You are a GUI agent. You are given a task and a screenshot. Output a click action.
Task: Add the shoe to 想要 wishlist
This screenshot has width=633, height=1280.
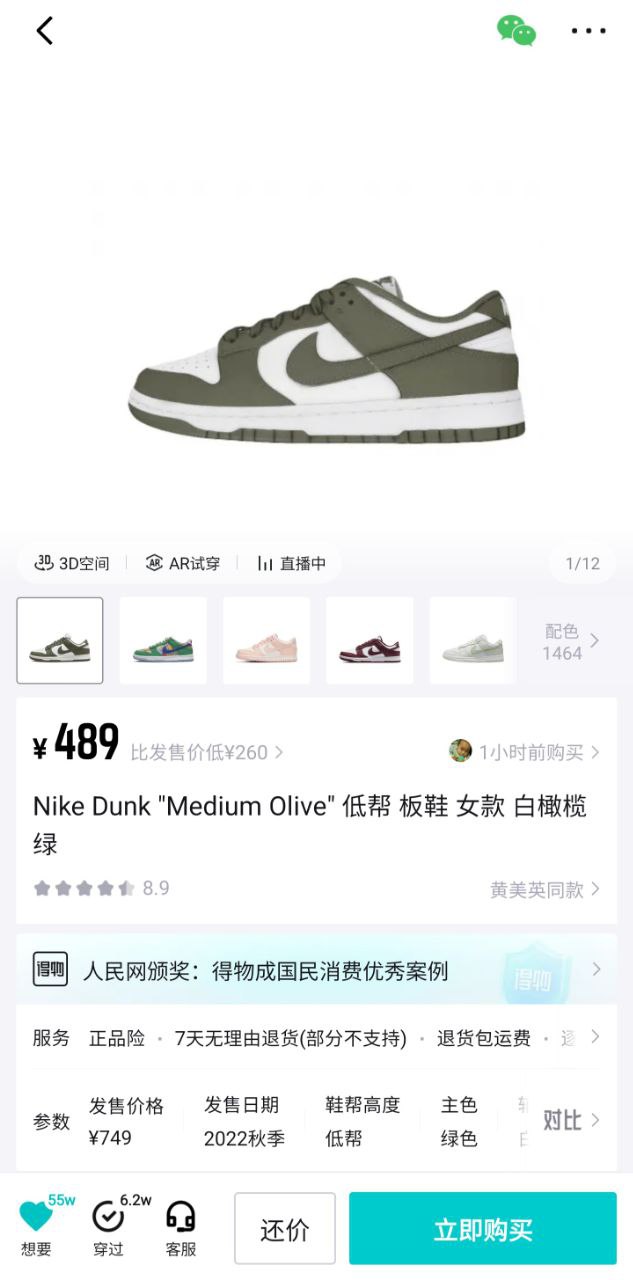coord(37,1227)
